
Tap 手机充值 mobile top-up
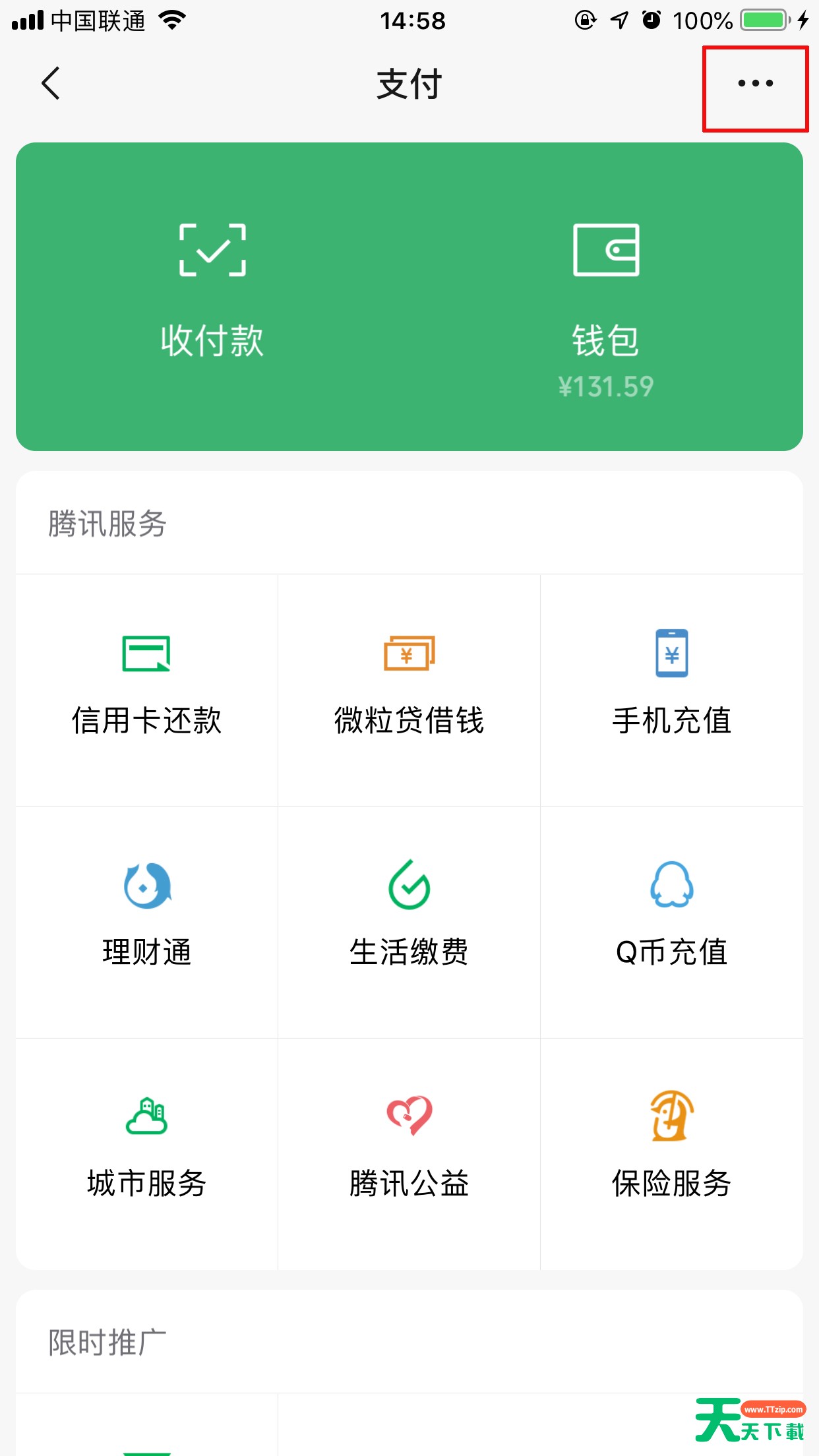click(x=671, y=690)
